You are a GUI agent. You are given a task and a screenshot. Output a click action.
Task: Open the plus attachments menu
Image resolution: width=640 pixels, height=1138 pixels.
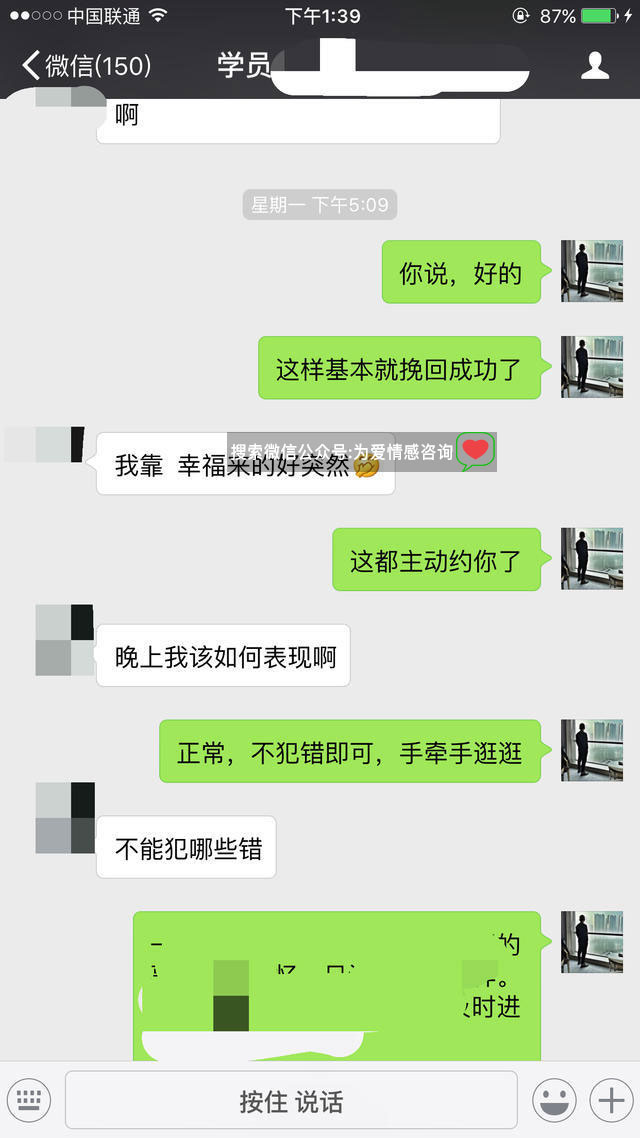point(609,1101)
